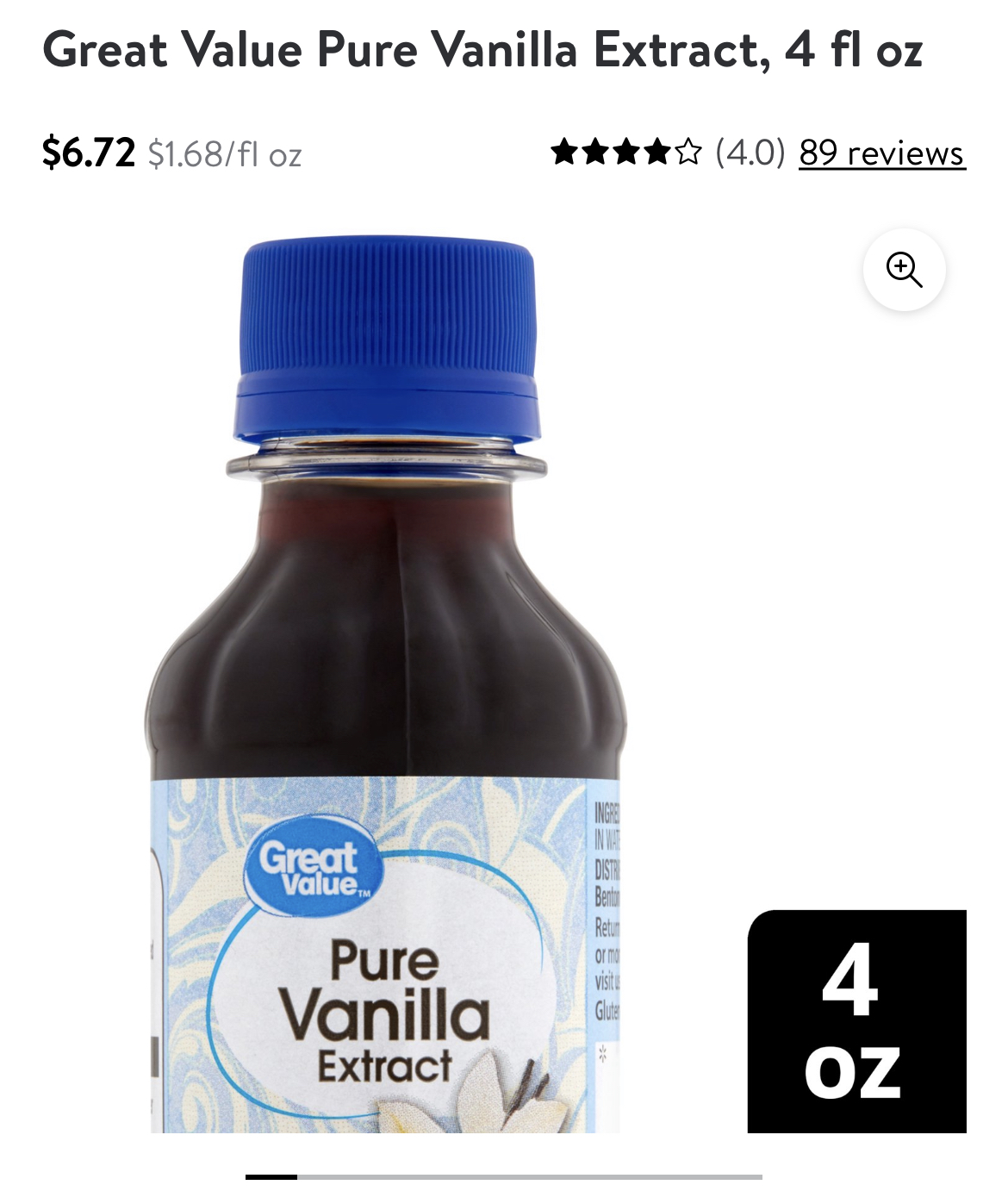
Task: Open the 89 reviews link
Action: coord(881,153)
